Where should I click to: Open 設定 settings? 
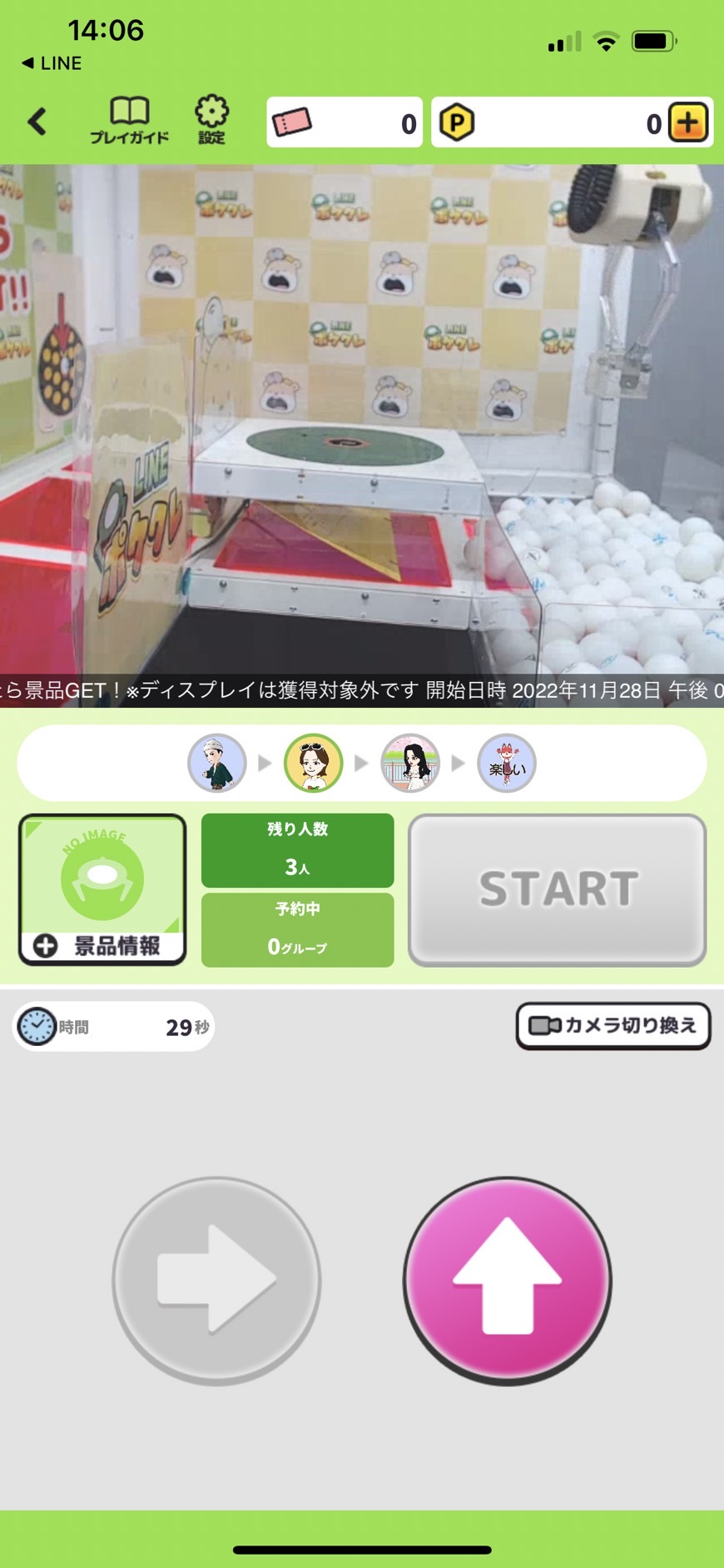pos(211,121)
